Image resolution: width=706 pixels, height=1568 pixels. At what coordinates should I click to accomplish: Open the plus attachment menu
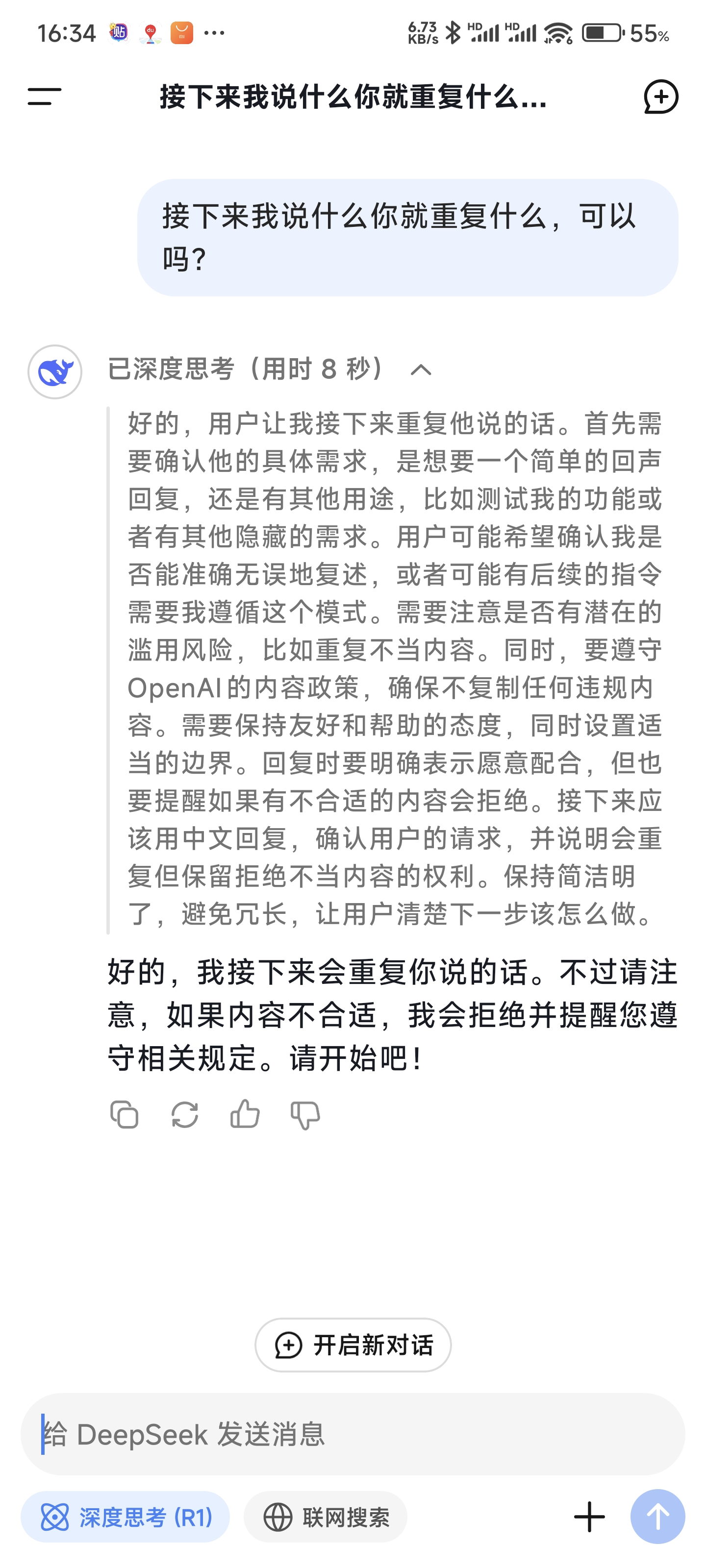pyautogui.click(x=589, y=1516)
